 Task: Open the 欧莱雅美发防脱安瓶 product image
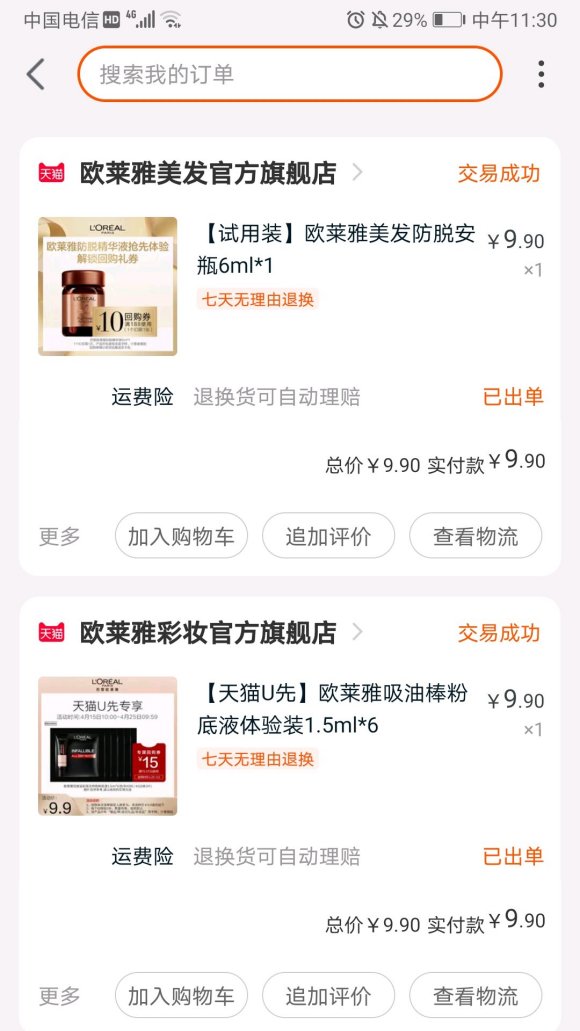[x=108, y=286]
